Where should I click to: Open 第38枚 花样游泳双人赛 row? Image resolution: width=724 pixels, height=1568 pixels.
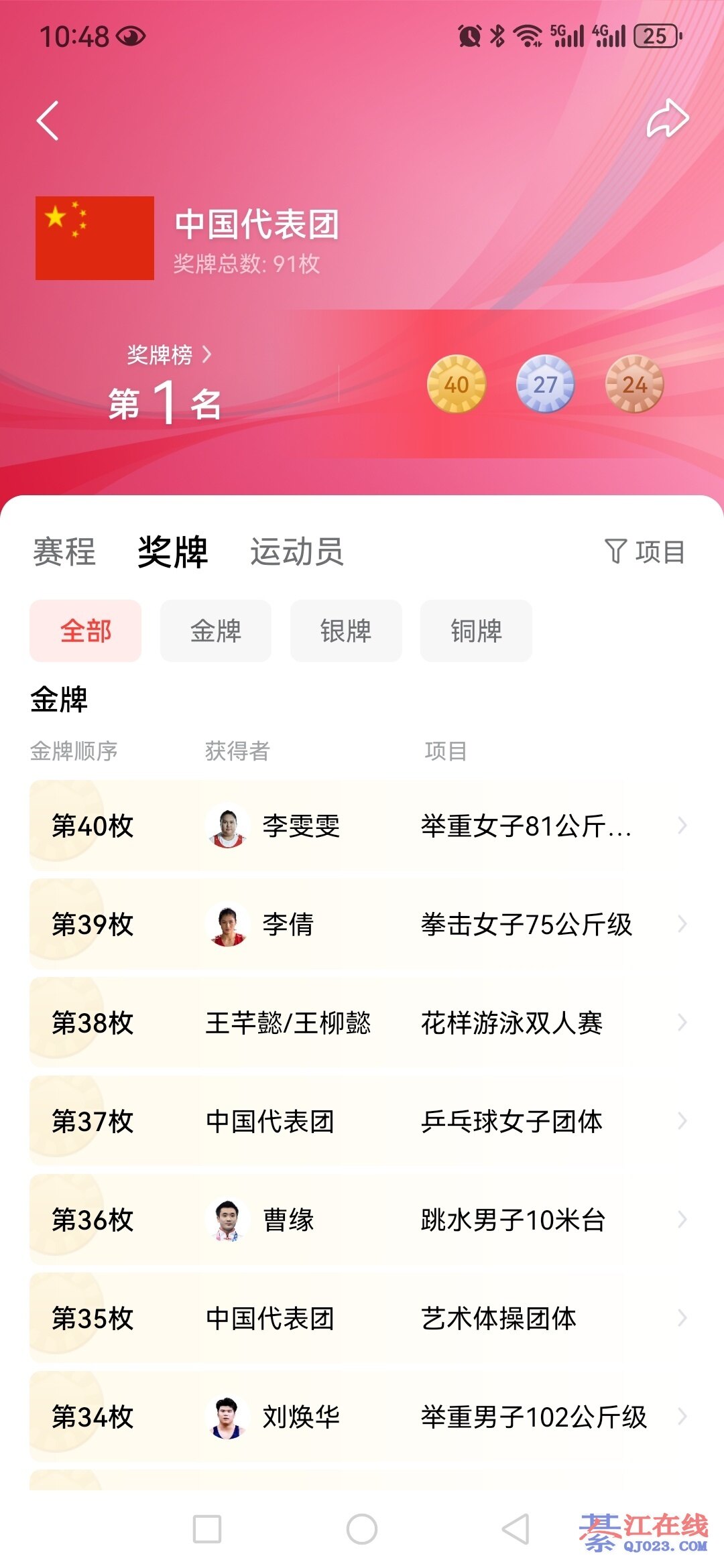362,1023
